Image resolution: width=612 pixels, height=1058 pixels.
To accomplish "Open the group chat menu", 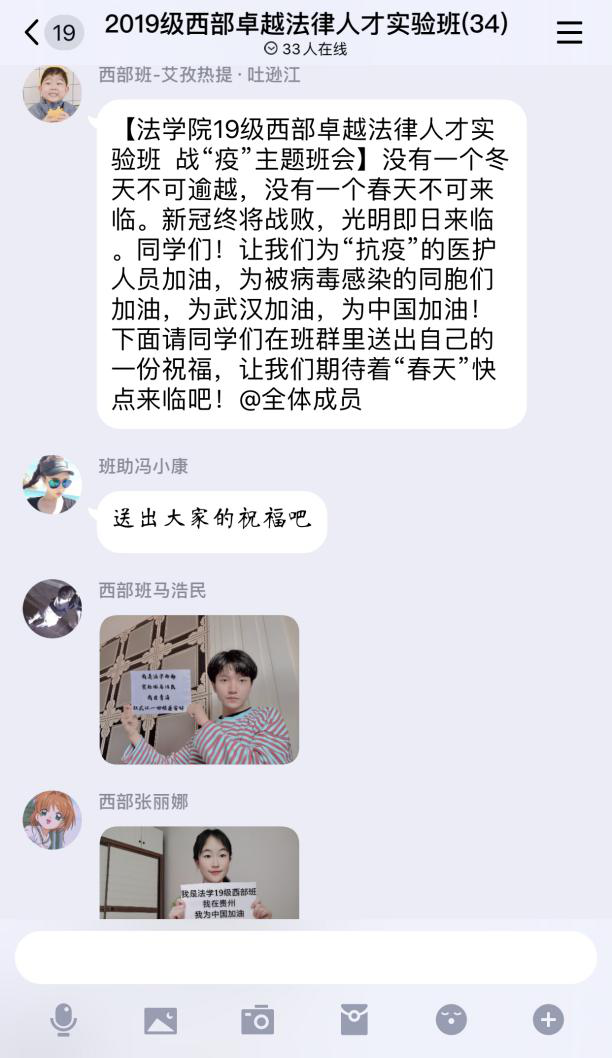I will pos(569,33).
